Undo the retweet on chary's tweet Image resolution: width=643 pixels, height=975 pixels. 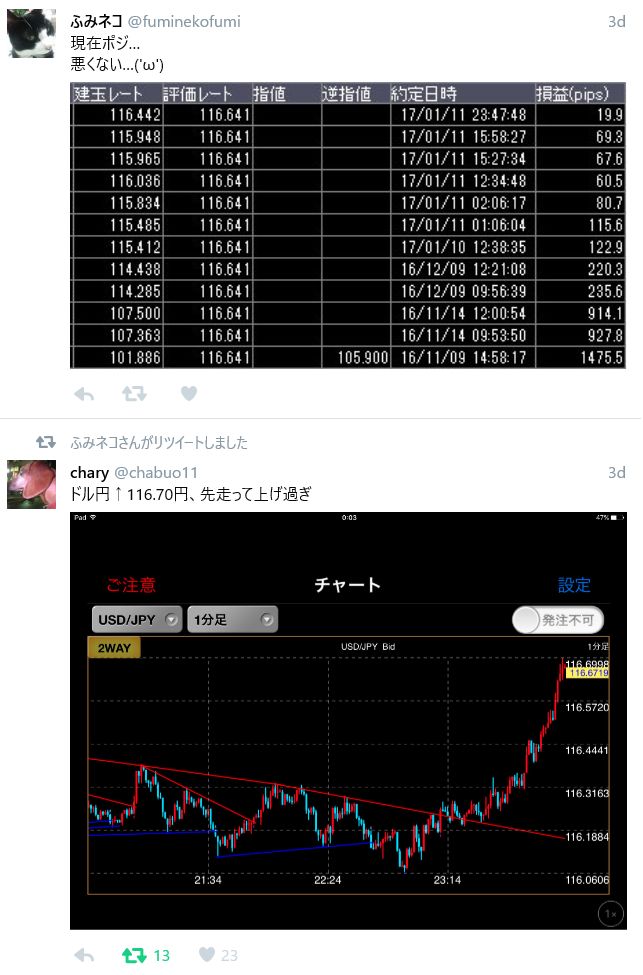[x=134, y=955]
